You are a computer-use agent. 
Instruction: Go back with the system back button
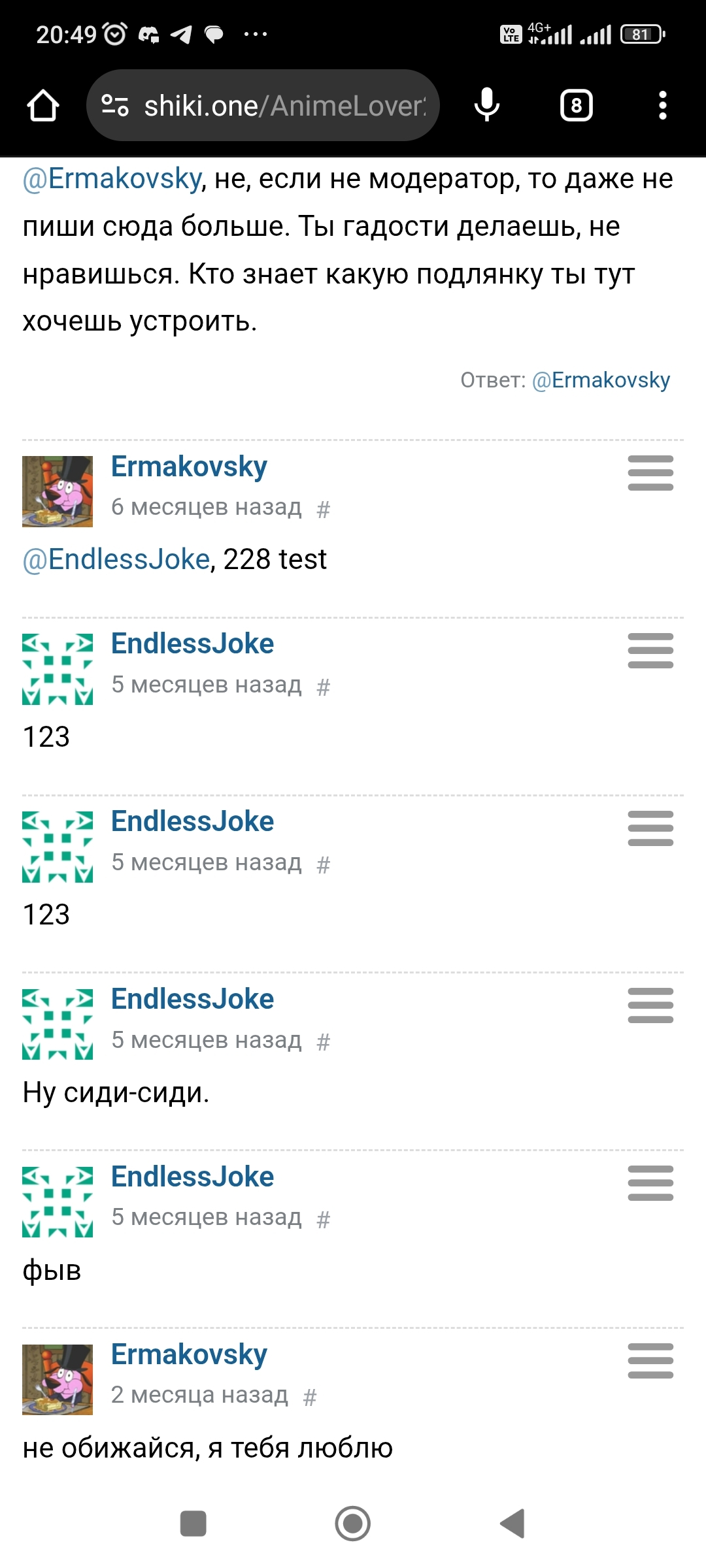(513, 1524)
